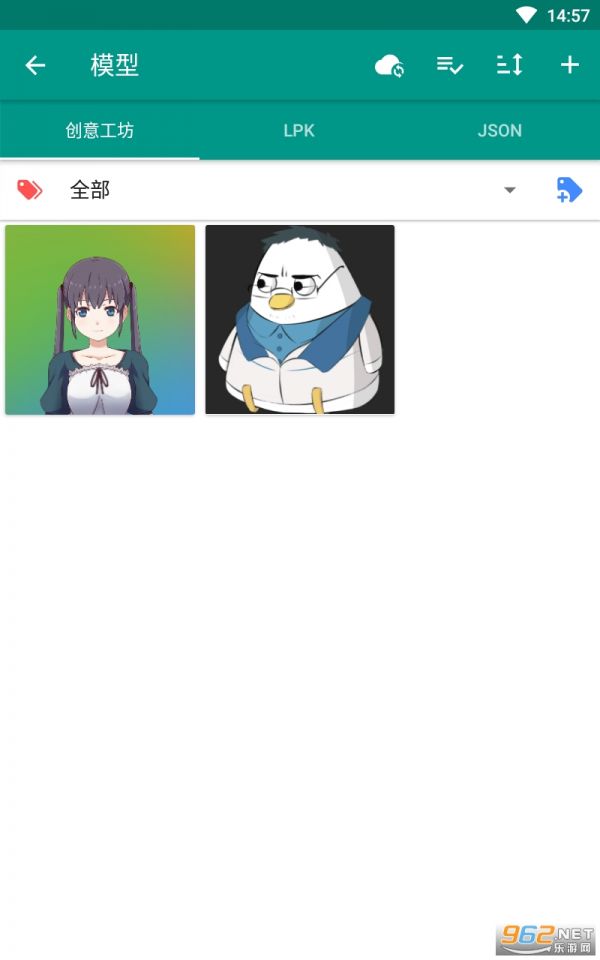Open the cloud sync icon
Image resolution: width=600 pixels, height=960 pixels.
coord(389,66)
